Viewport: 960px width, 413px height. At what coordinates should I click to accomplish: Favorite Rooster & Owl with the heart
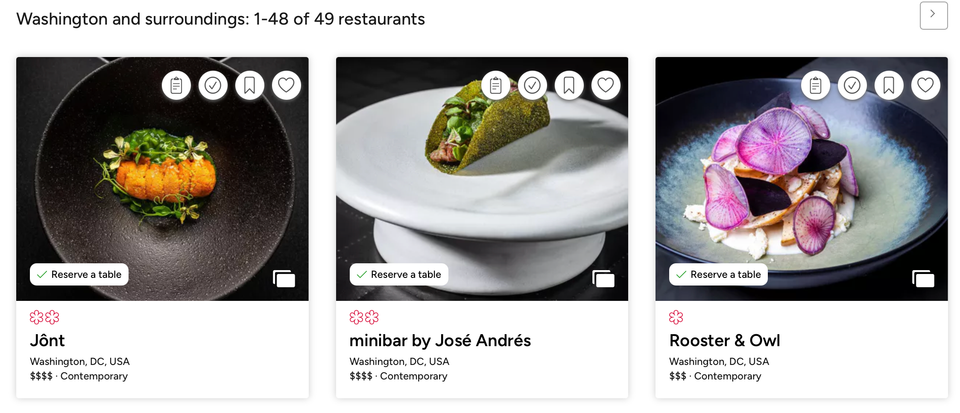(926, 86)
